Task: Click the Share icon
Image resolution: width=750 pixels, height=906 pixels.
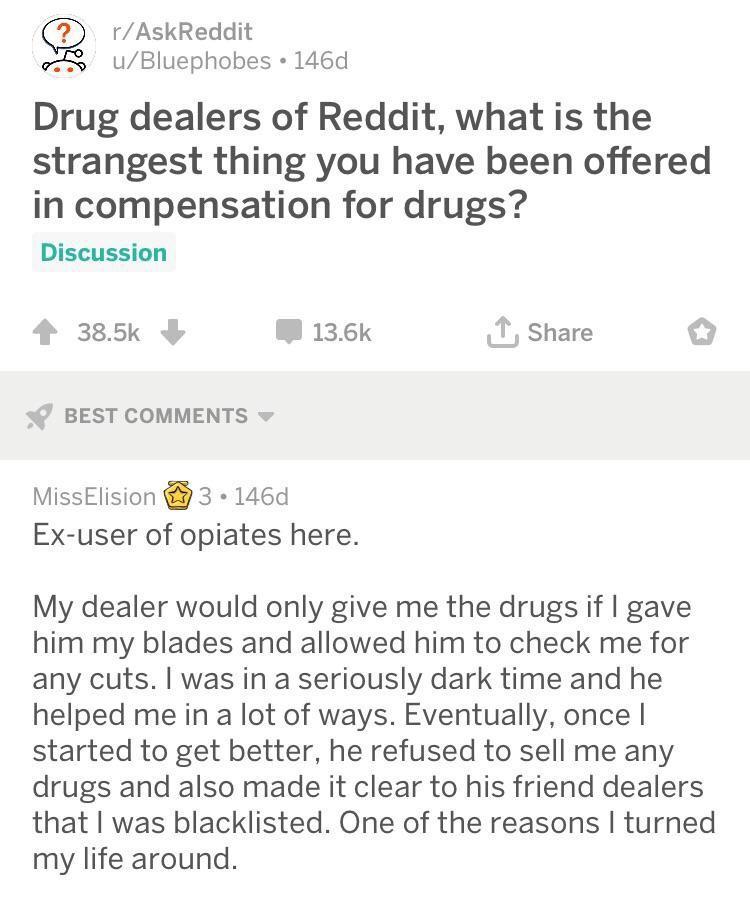Action: [506, 332]
